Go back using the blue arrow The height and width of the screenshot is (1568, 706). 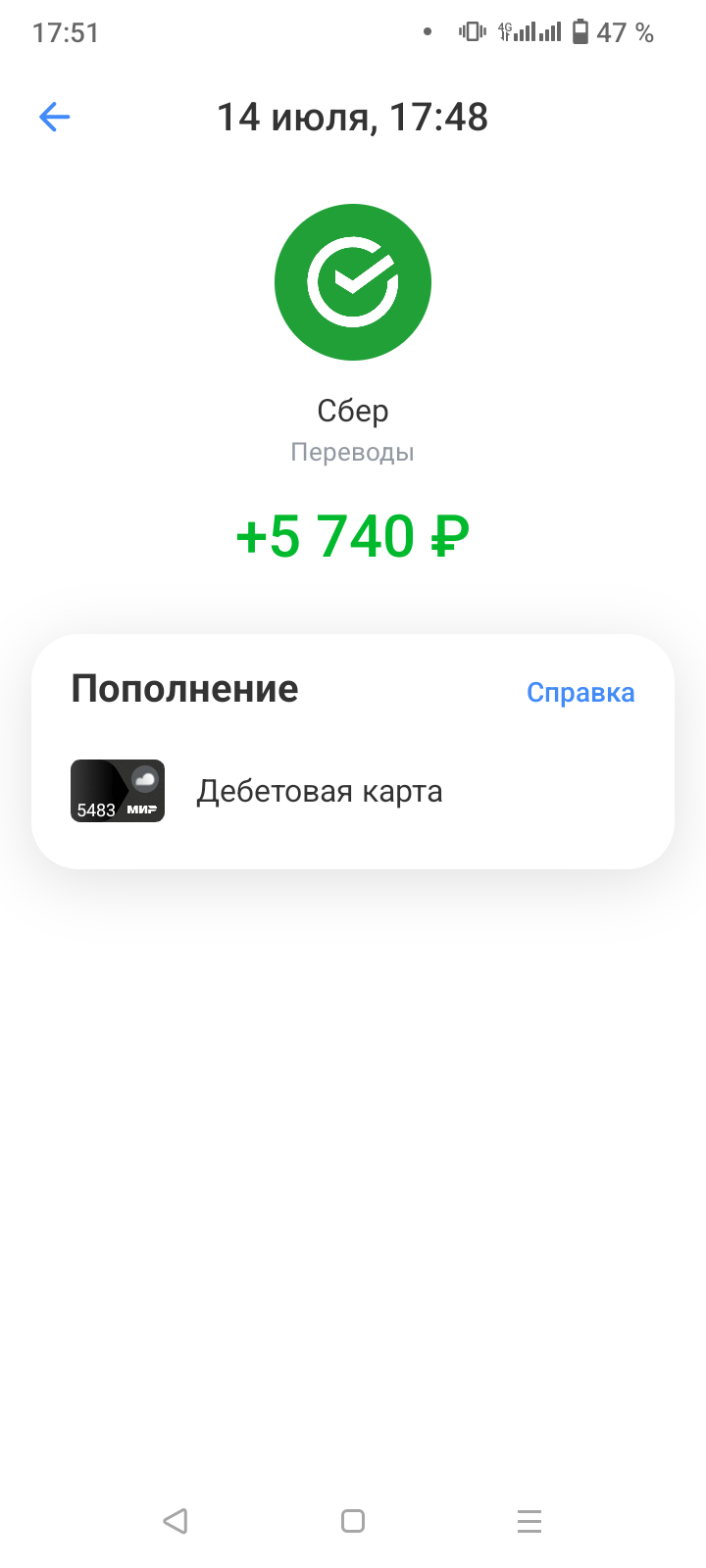tap(55, 118)
